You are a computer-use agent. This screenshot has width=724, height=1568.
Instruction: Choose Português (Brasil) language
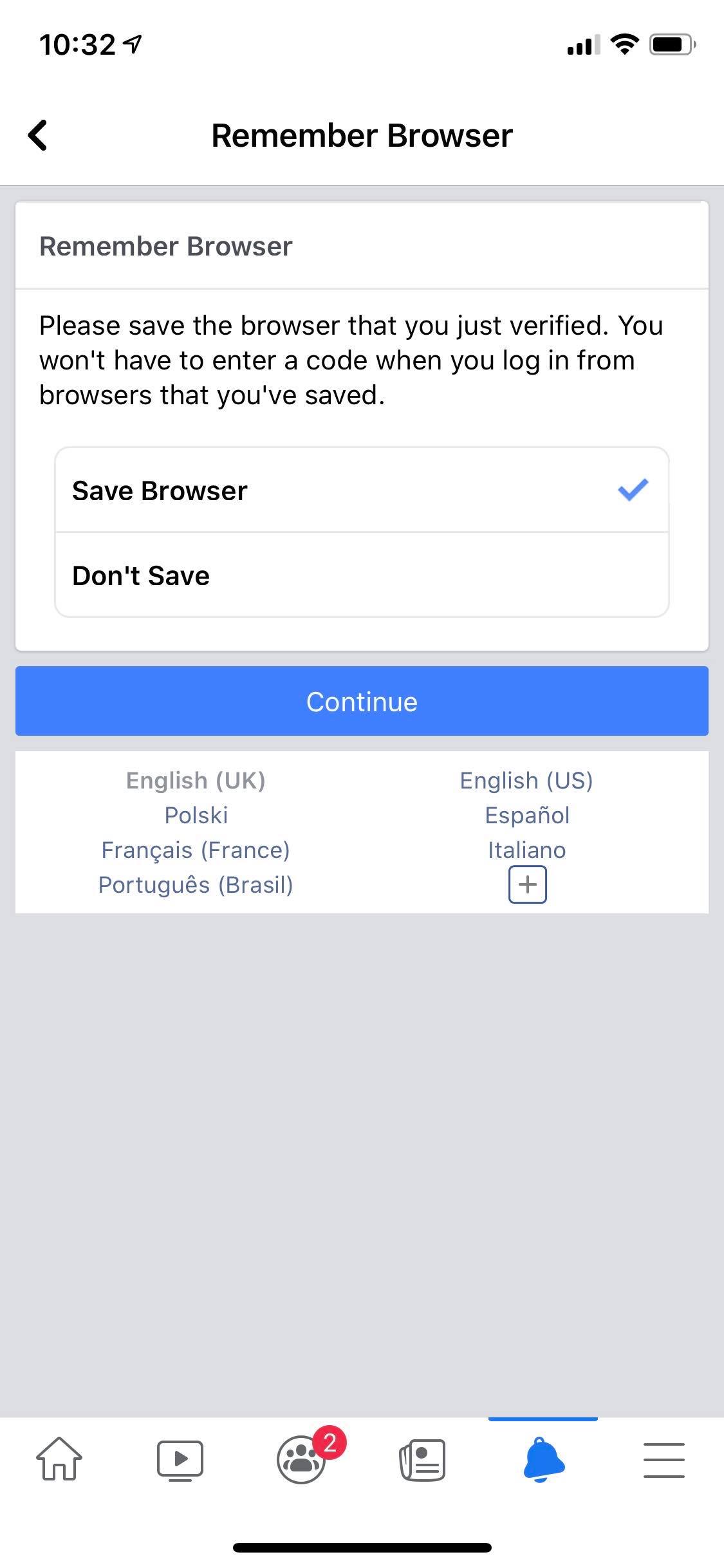pyautogui.click(x=196, y=884)
